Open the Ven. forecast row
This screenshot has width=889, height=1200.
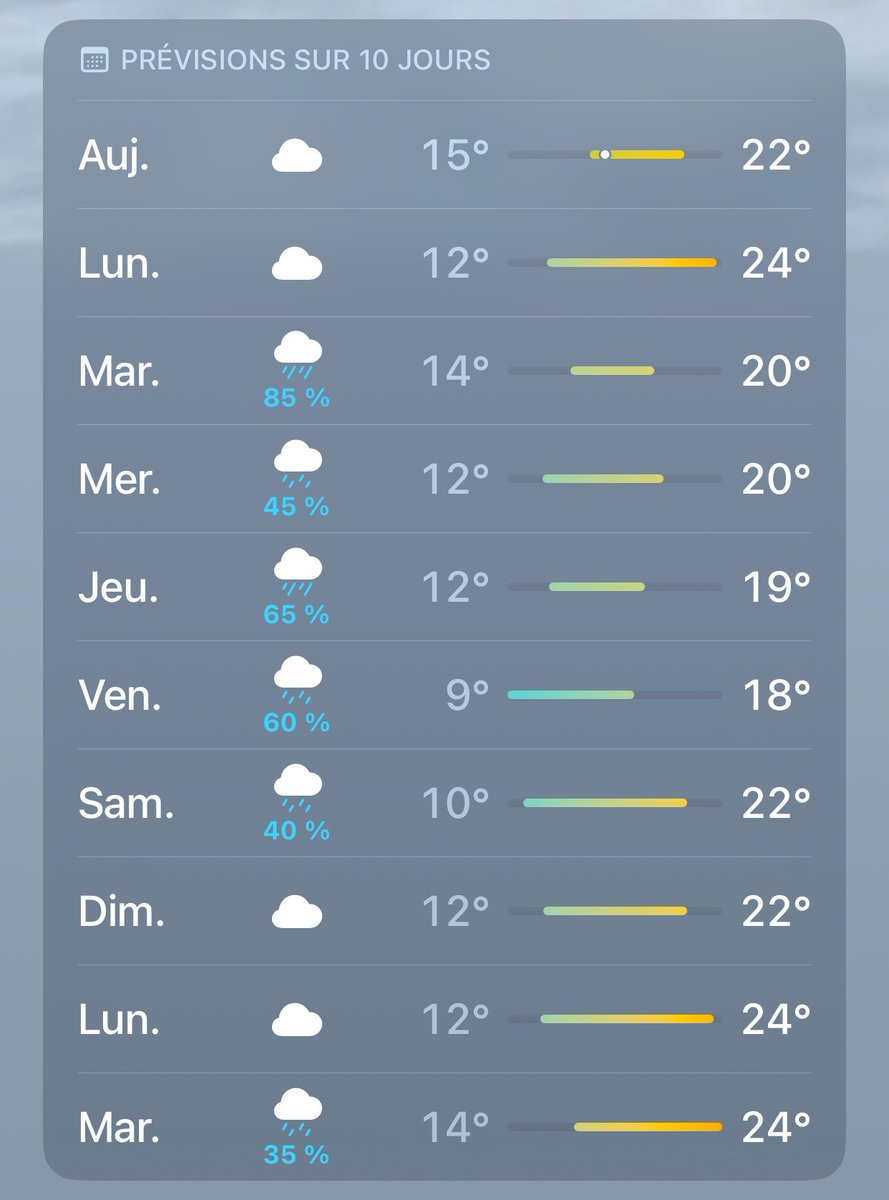pyautogui.click(x=444, y=695)
